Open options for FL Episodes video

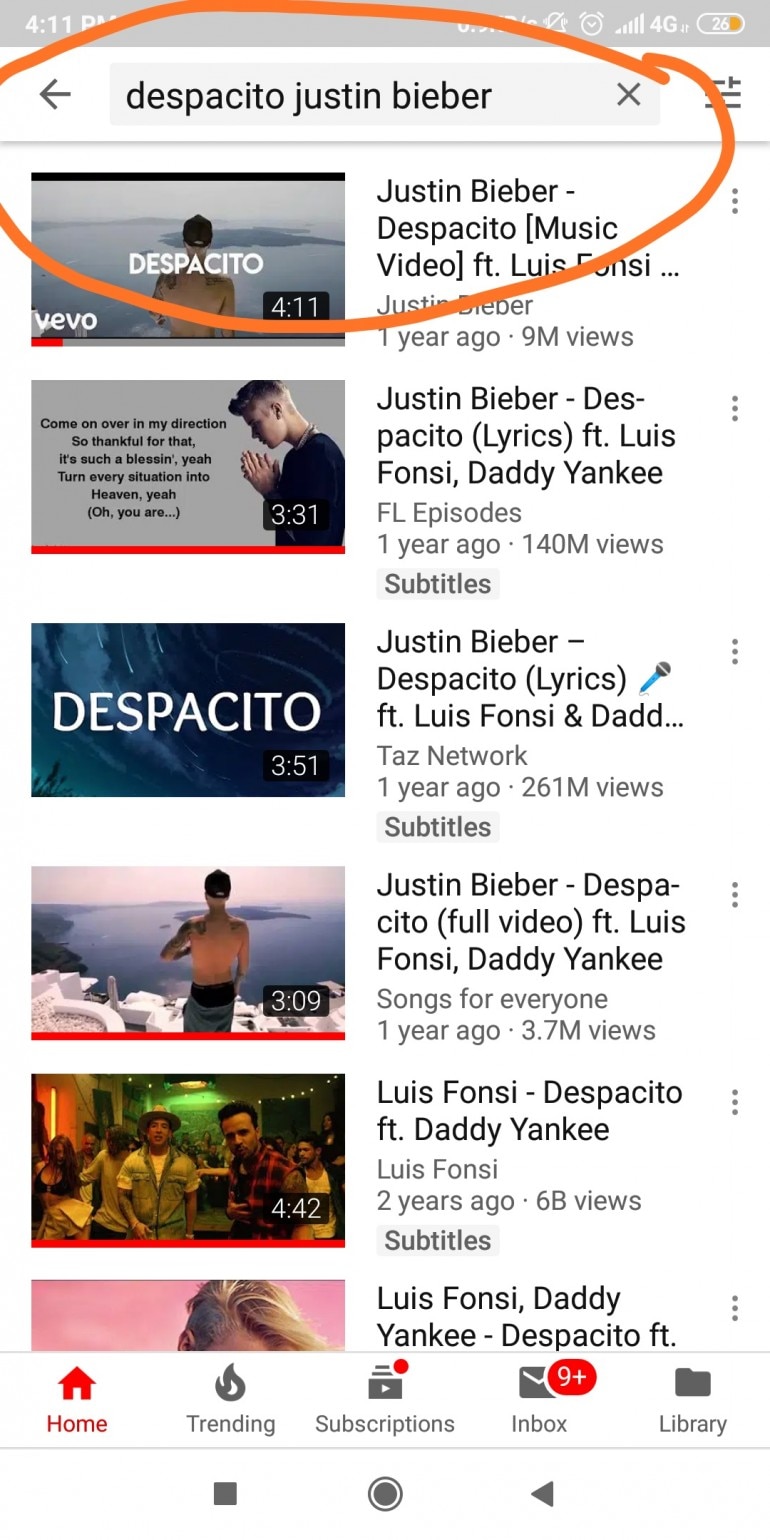coord(735,408)
